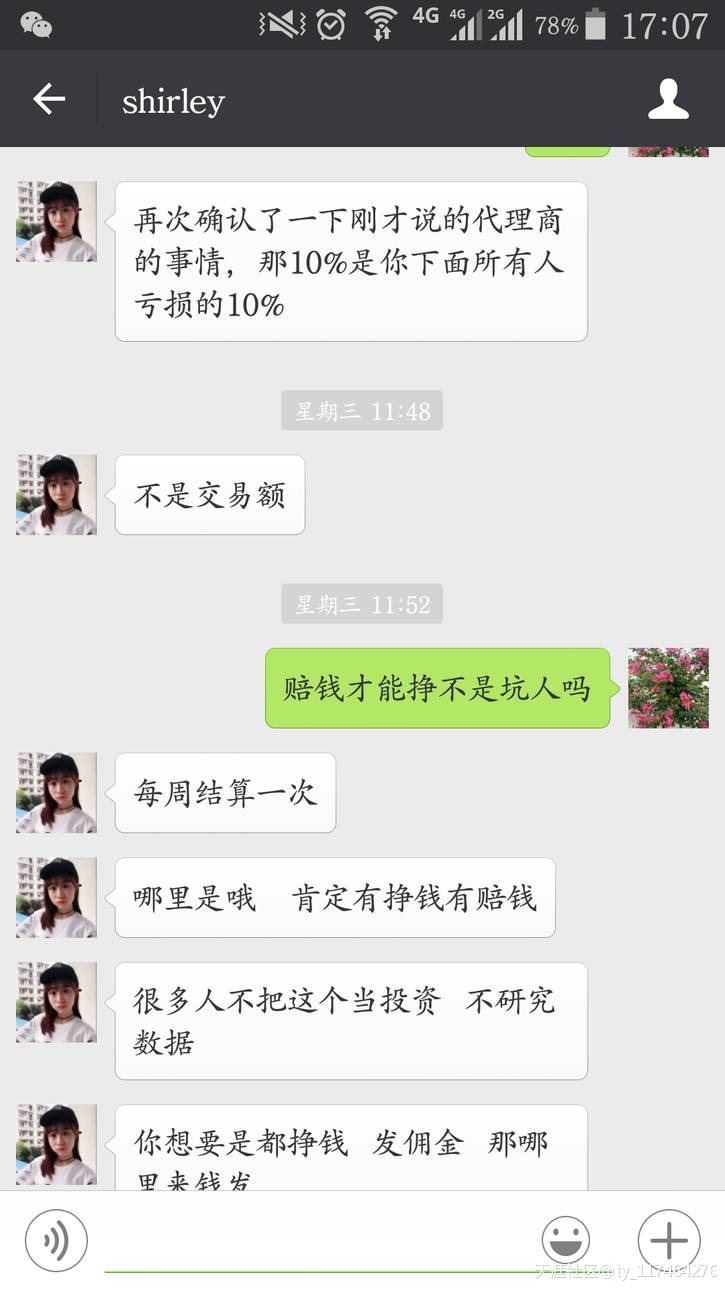725x1289 pixels.
Task: Tap the 4G signal strength indicator
Action: pos(466,24)
